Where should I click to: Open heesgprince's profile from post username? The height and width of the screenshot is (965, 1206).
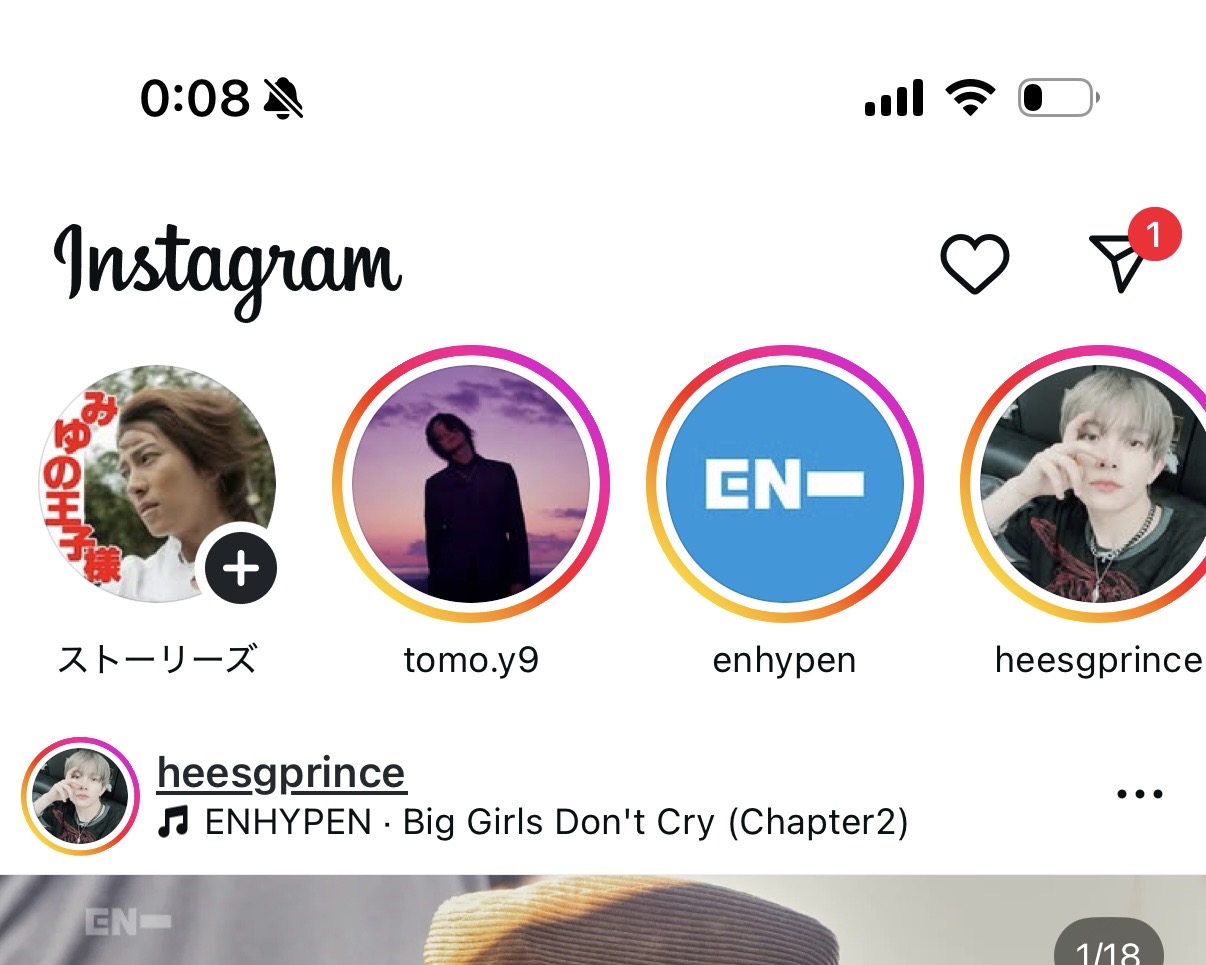[x=282, y=774]
